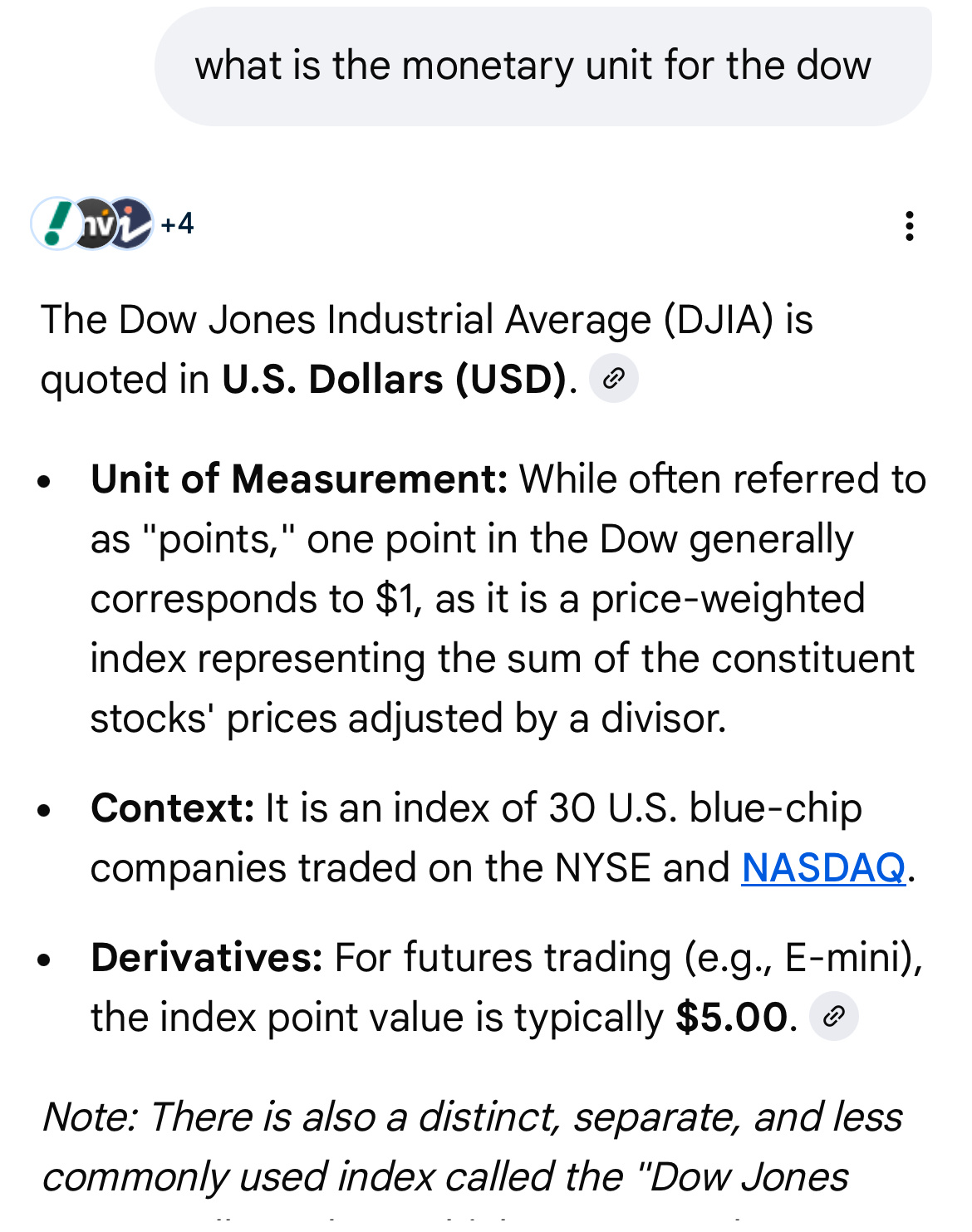Open the three-dot overflow menu

pyautogui.click(x=910, y=226)
